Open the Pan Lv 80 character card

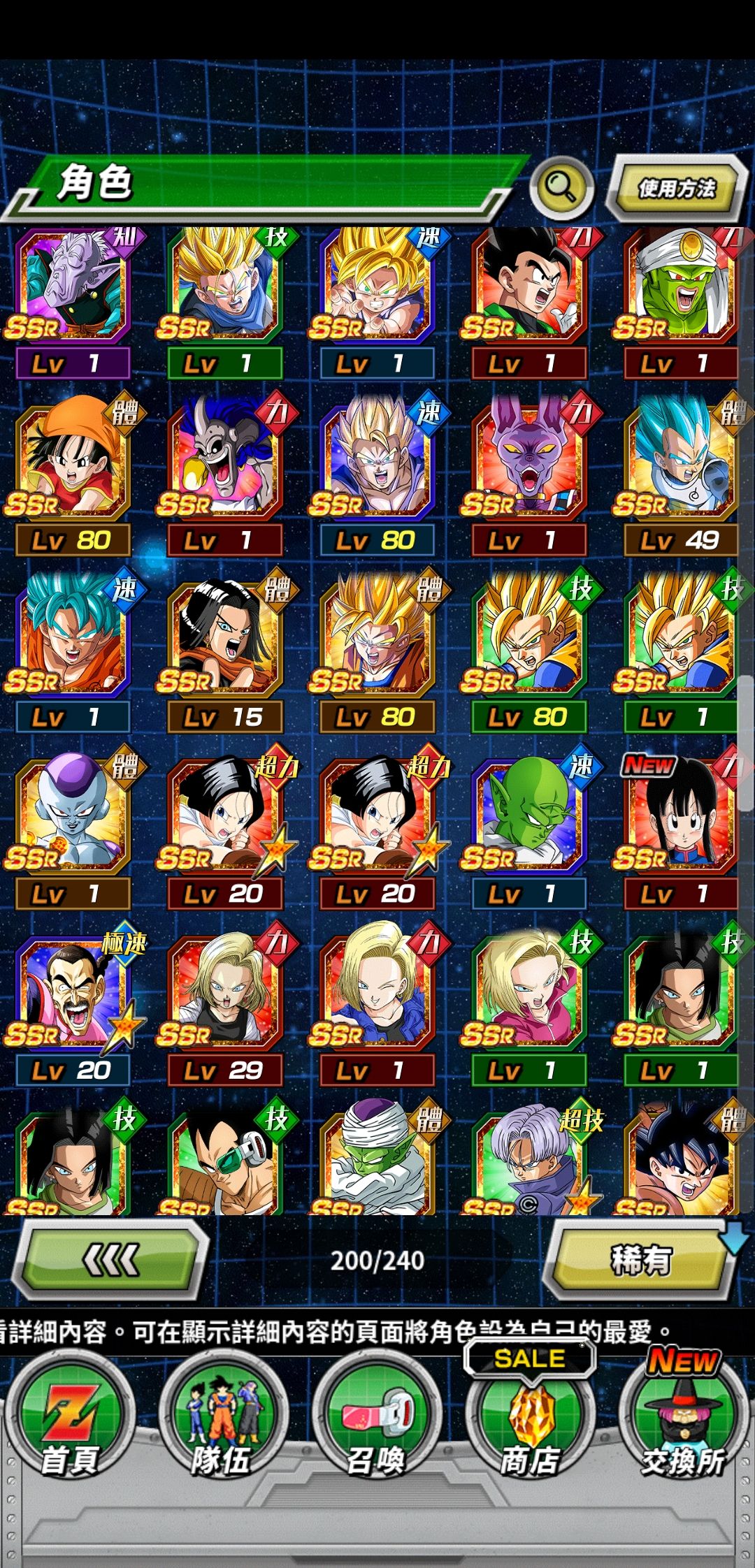pyautogui.click(x=73, y=474)
